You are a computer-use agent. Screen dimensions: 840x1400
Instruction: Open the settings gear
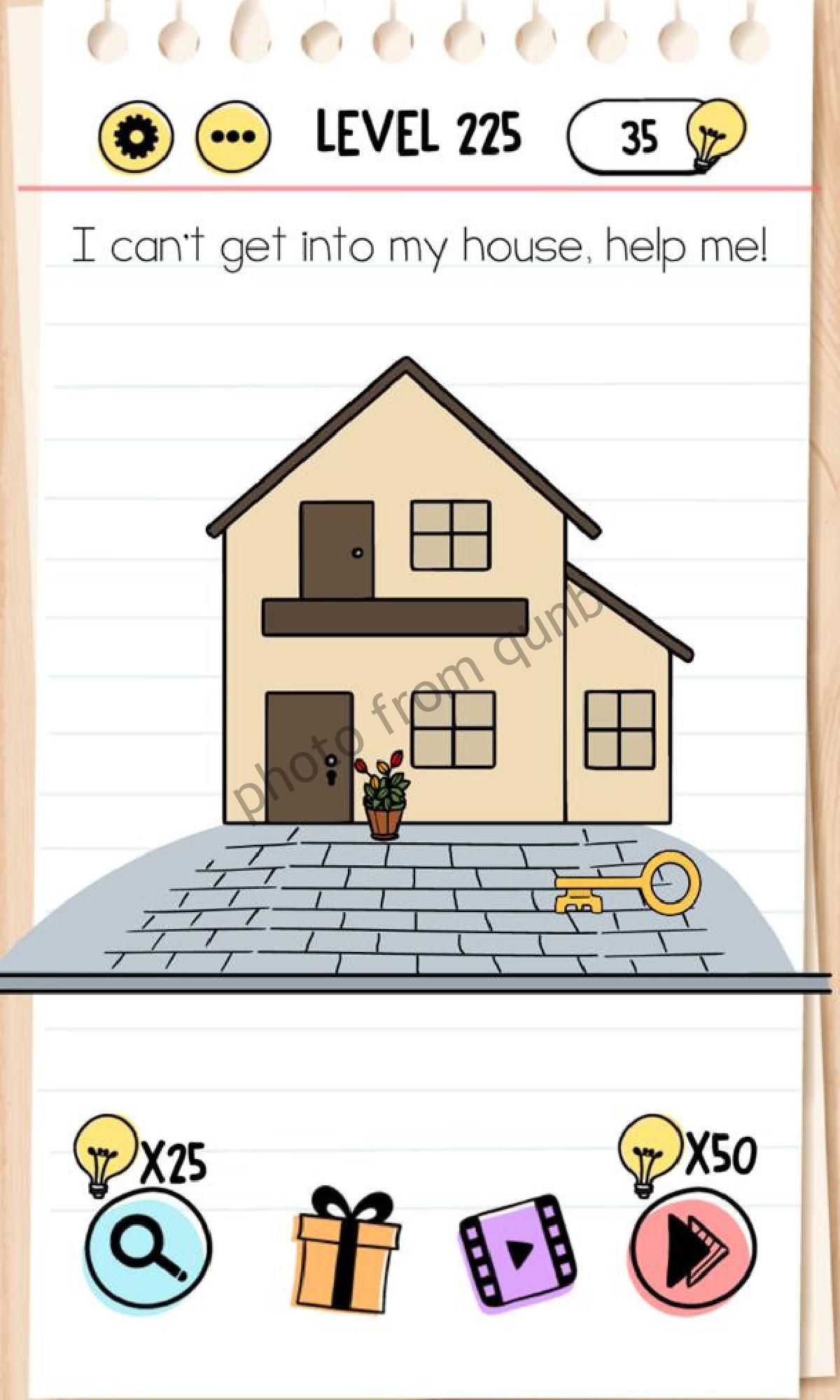(134, 139)
